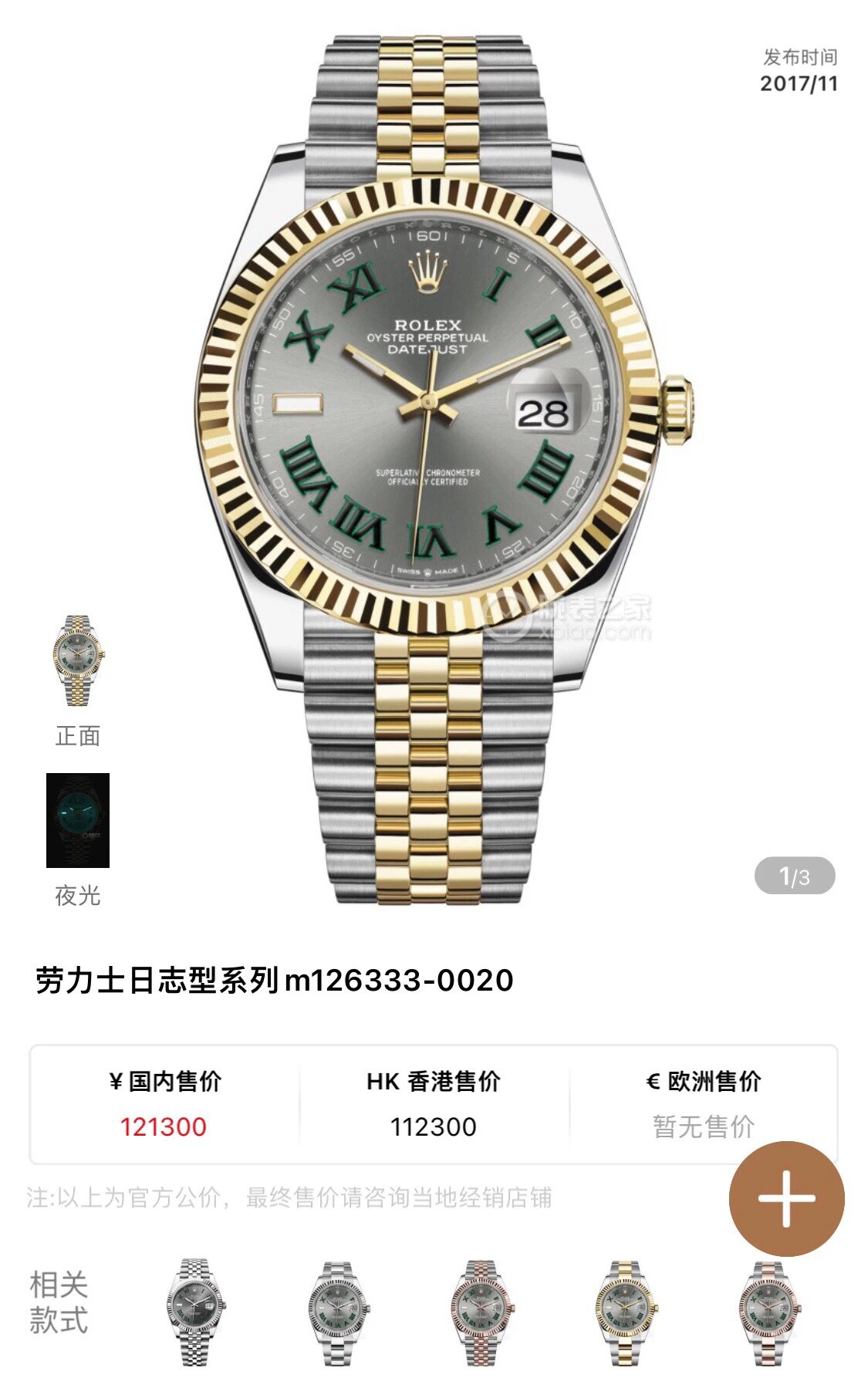Screen dimensions: 868x1388
Task: Open related all-steel jubilee bracelet watch
Action: [x=195, y=1312]
